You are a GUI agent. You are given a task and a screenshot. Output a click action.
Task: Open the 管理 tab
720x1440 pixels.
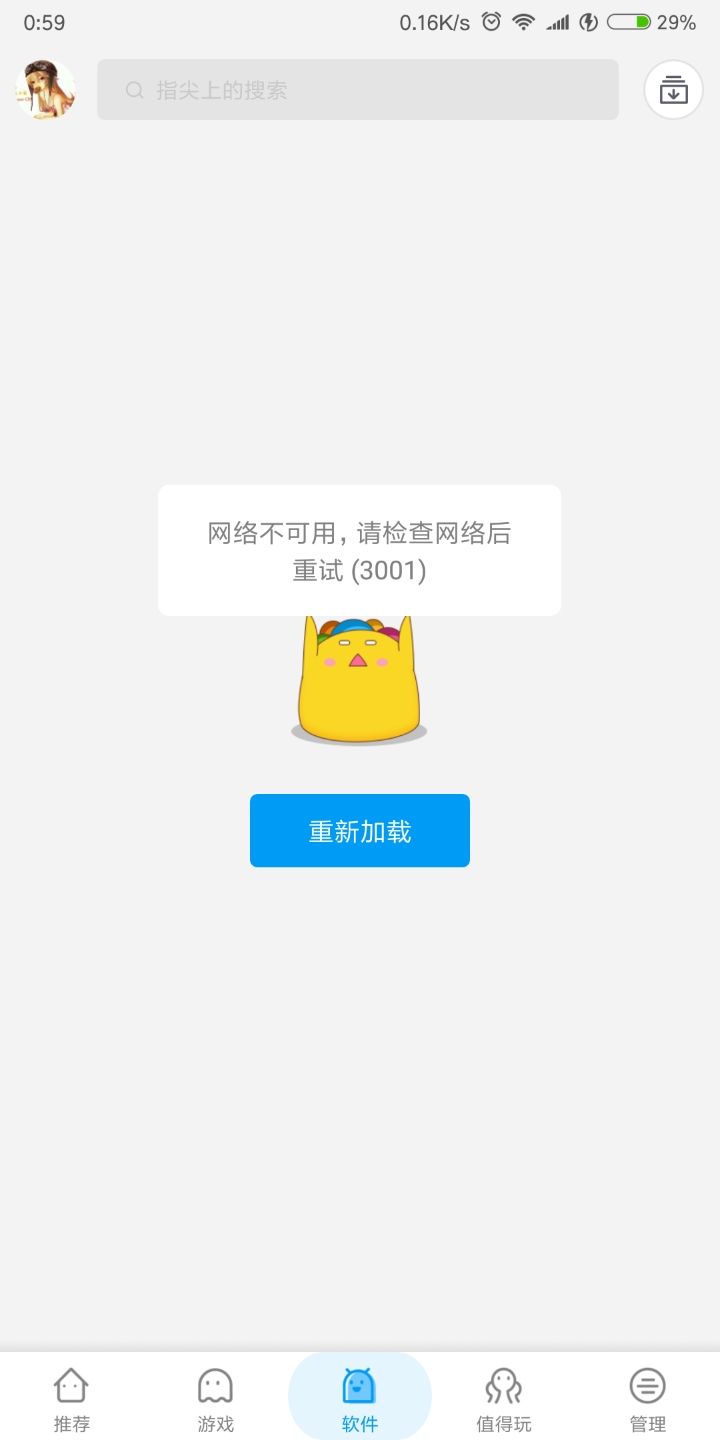(x=648, y=1398)
